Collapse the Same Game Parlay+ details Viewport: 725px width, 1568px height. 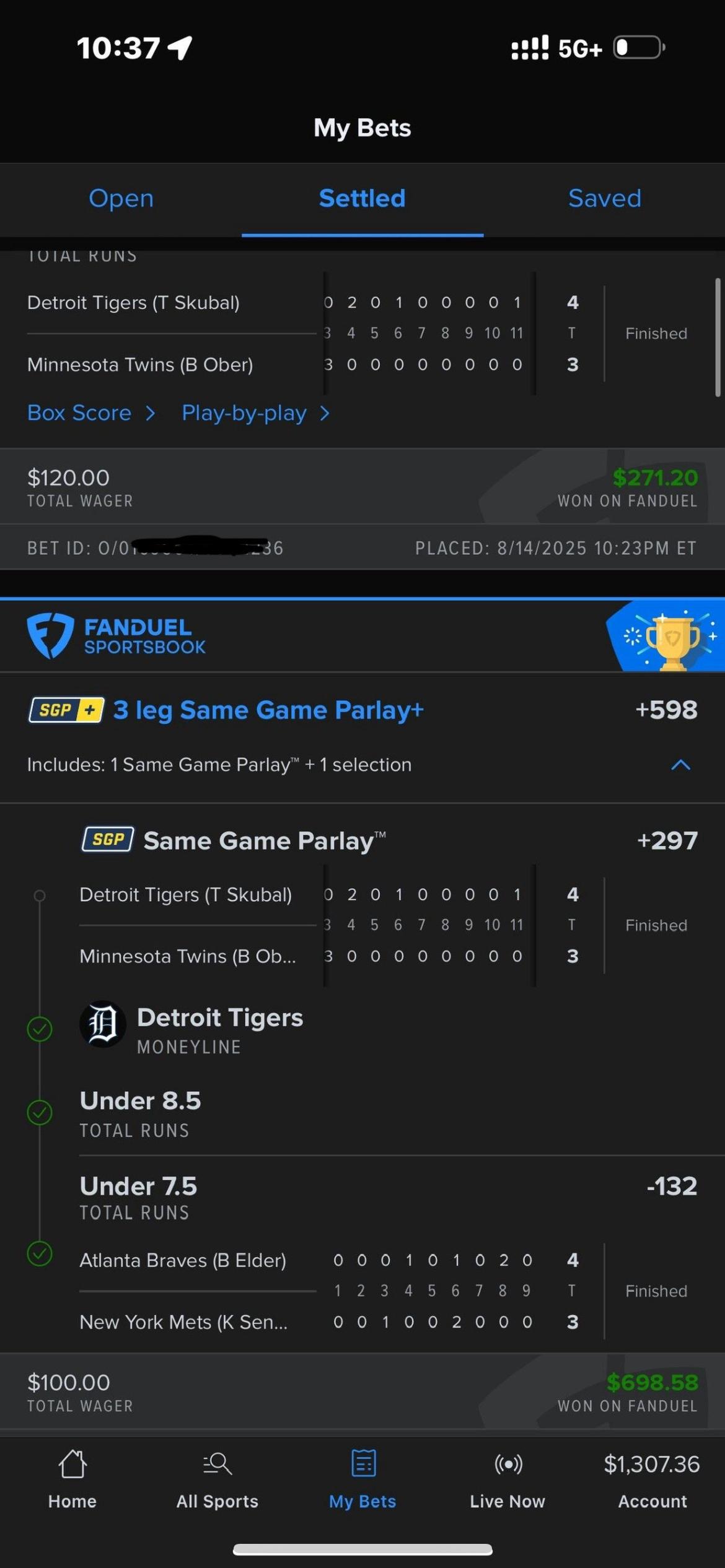[680, 765]
